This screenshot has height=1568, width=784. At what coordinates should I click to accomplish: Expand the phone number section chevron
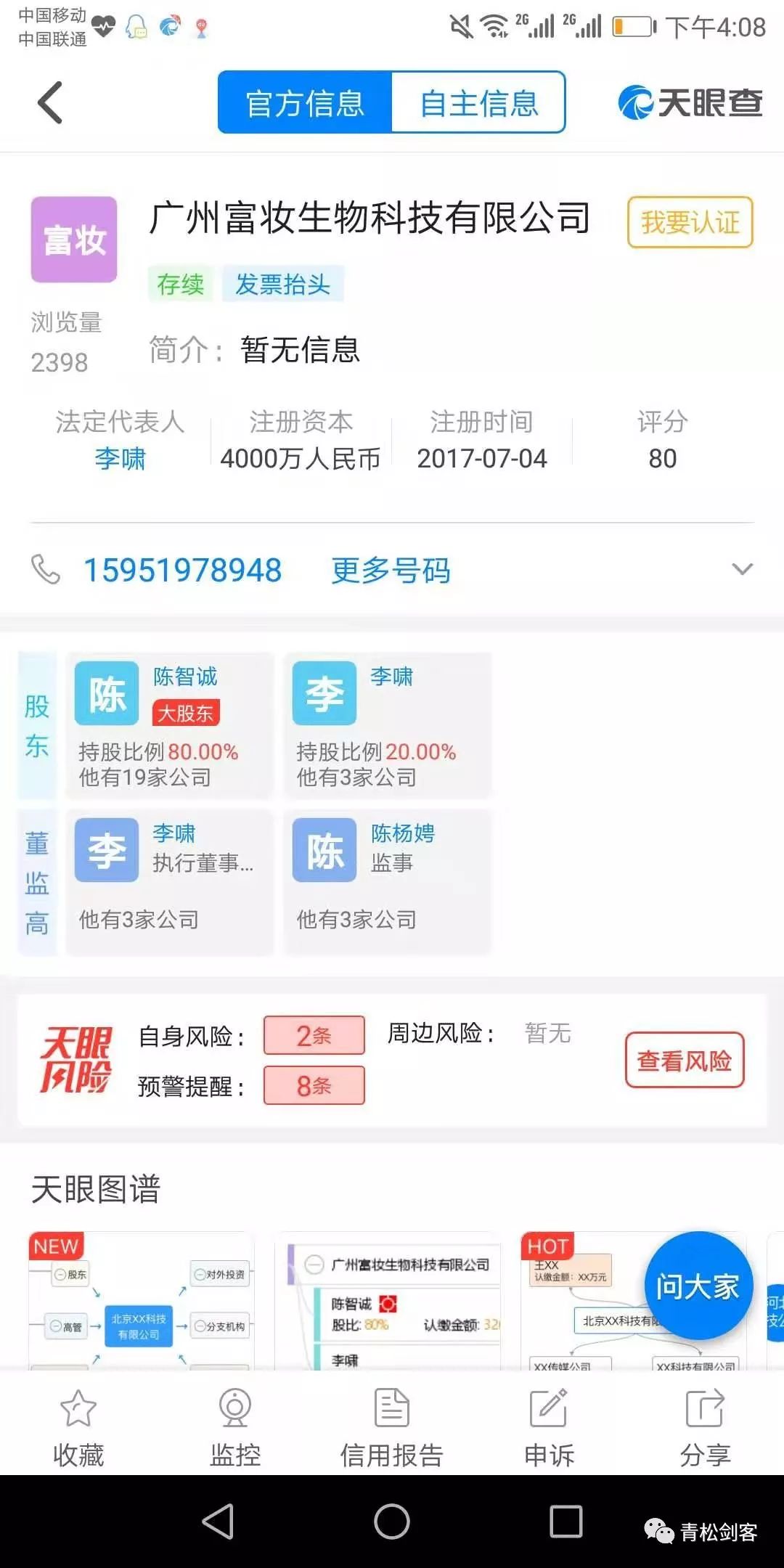click(x=742, y=568)
